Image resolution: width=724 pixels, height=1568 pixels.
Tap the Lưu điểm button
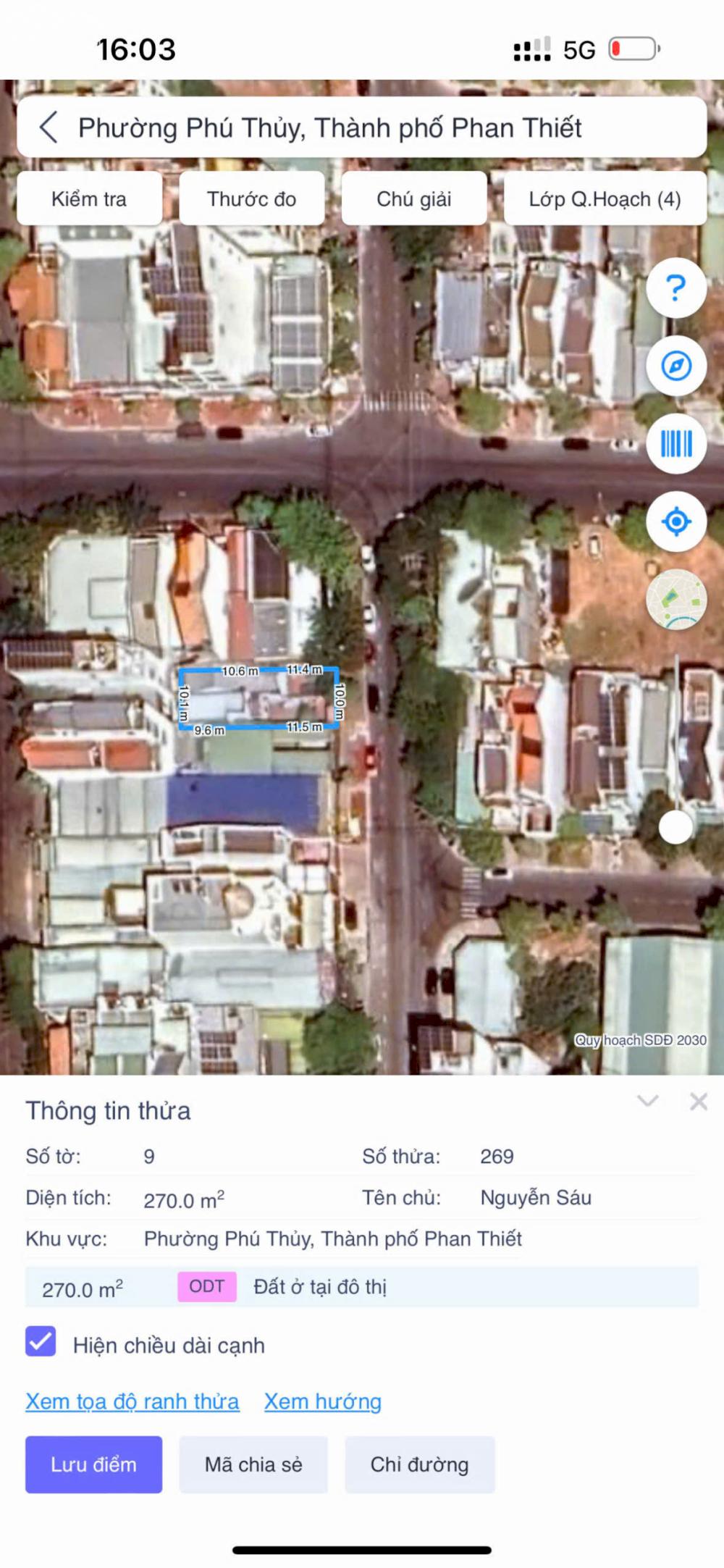pyautogui.click(x=93, y=1464)
